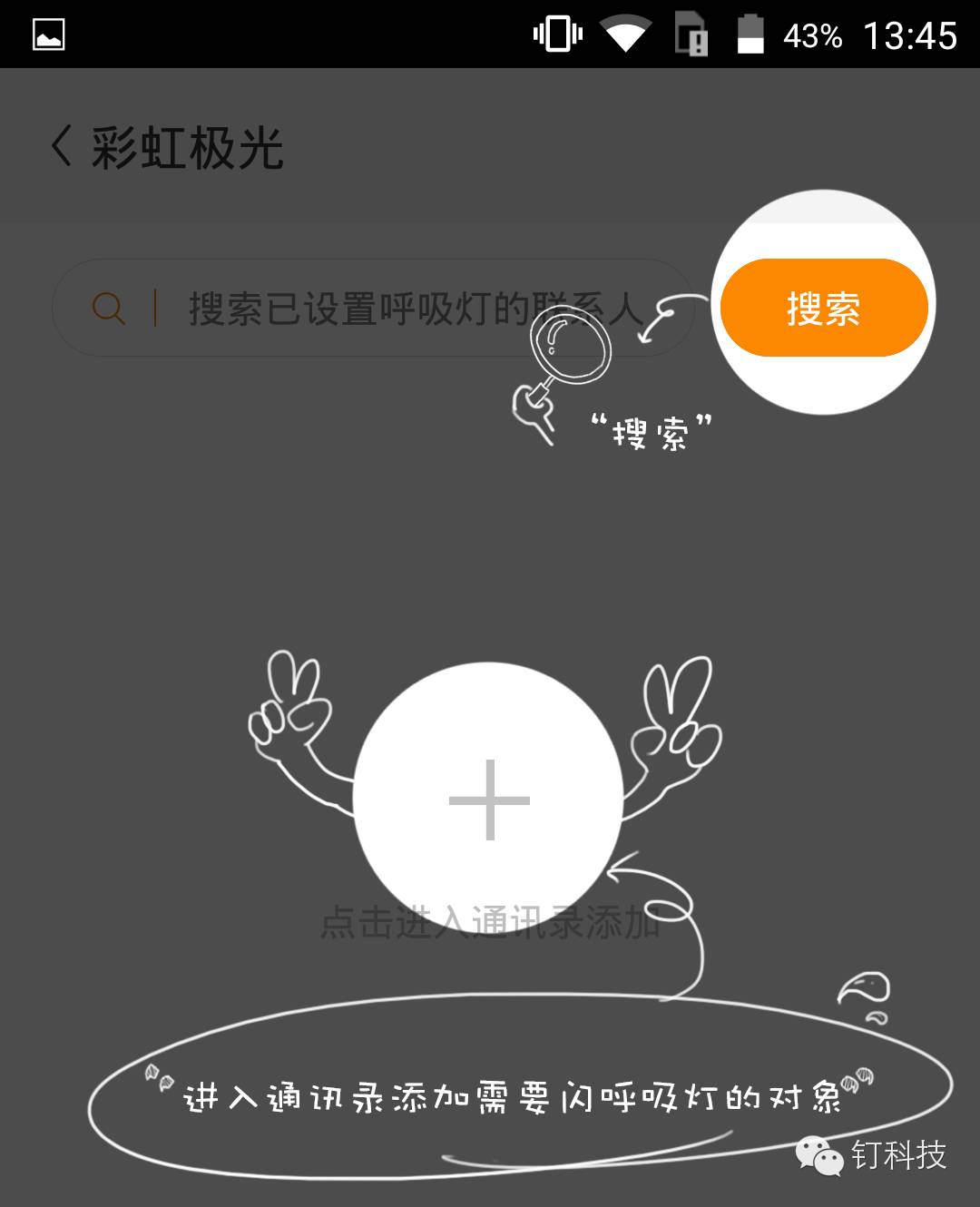Tap the plus button to add contacts
980x1207 pixels.
(488, 800)
